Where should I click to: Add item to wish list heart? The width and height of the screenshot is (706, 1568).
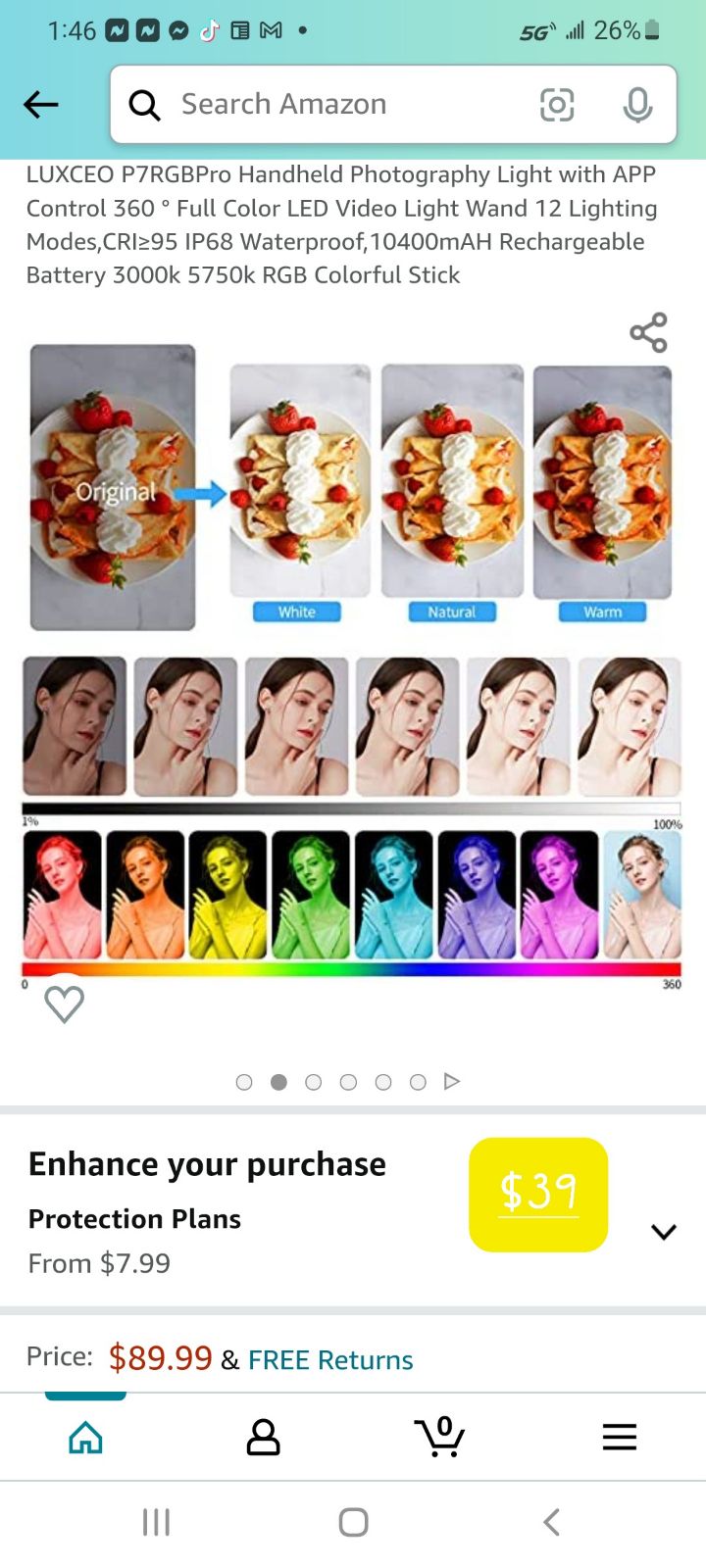(65, 1004)
